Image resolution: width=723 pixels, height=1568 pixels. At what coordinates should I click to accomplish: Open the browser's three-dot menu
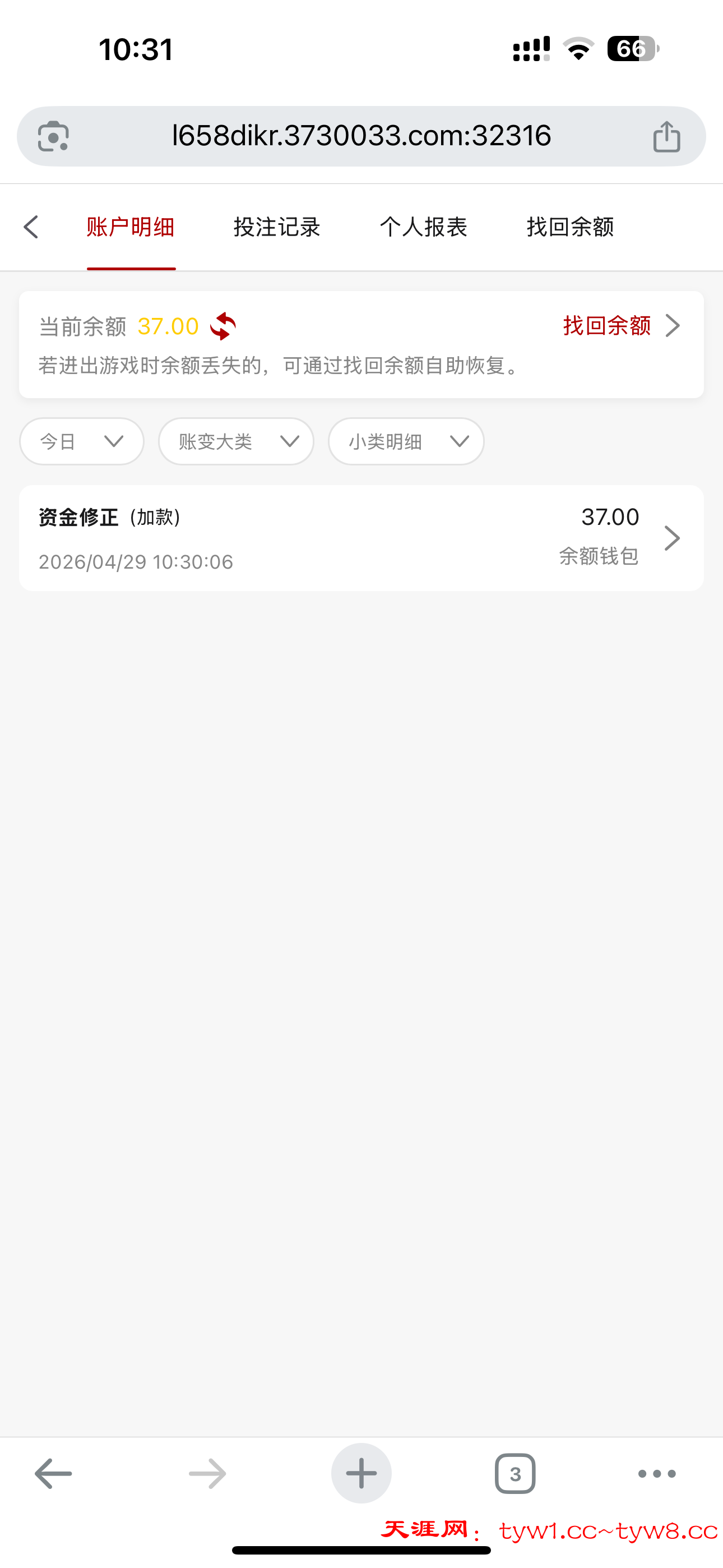coord(657,1474)
